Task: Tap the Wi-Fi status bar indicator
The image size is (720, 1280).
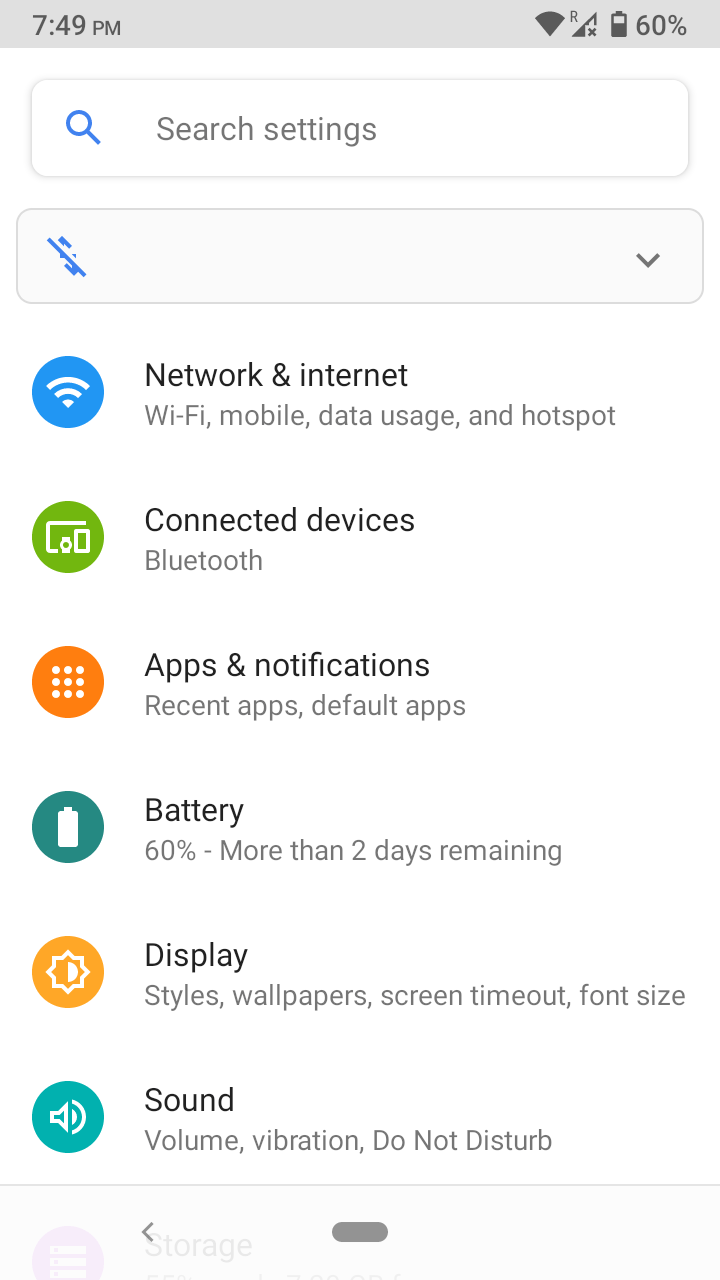Action: point(548,24)
